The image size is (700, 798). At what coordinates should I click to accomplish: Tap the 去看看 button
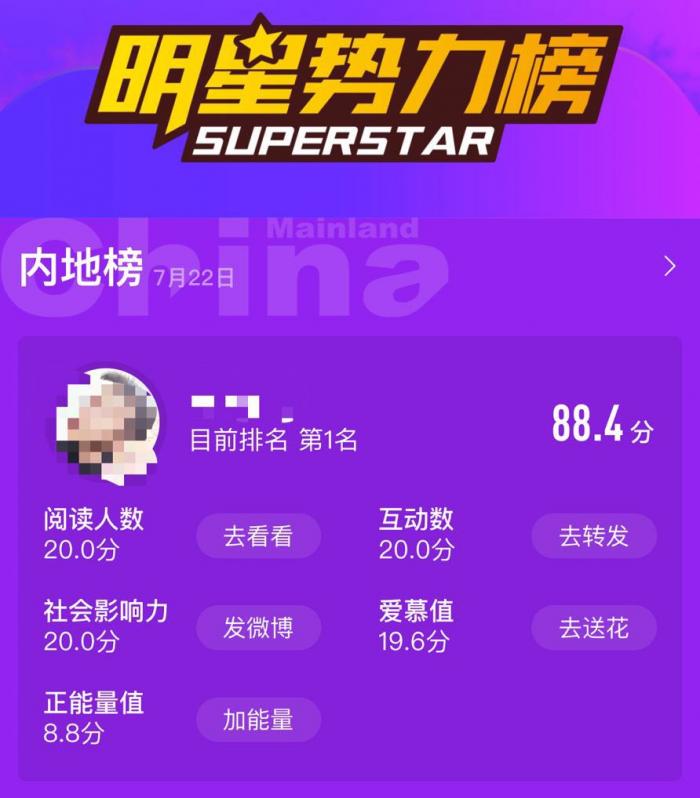click(x=258, y=536)
